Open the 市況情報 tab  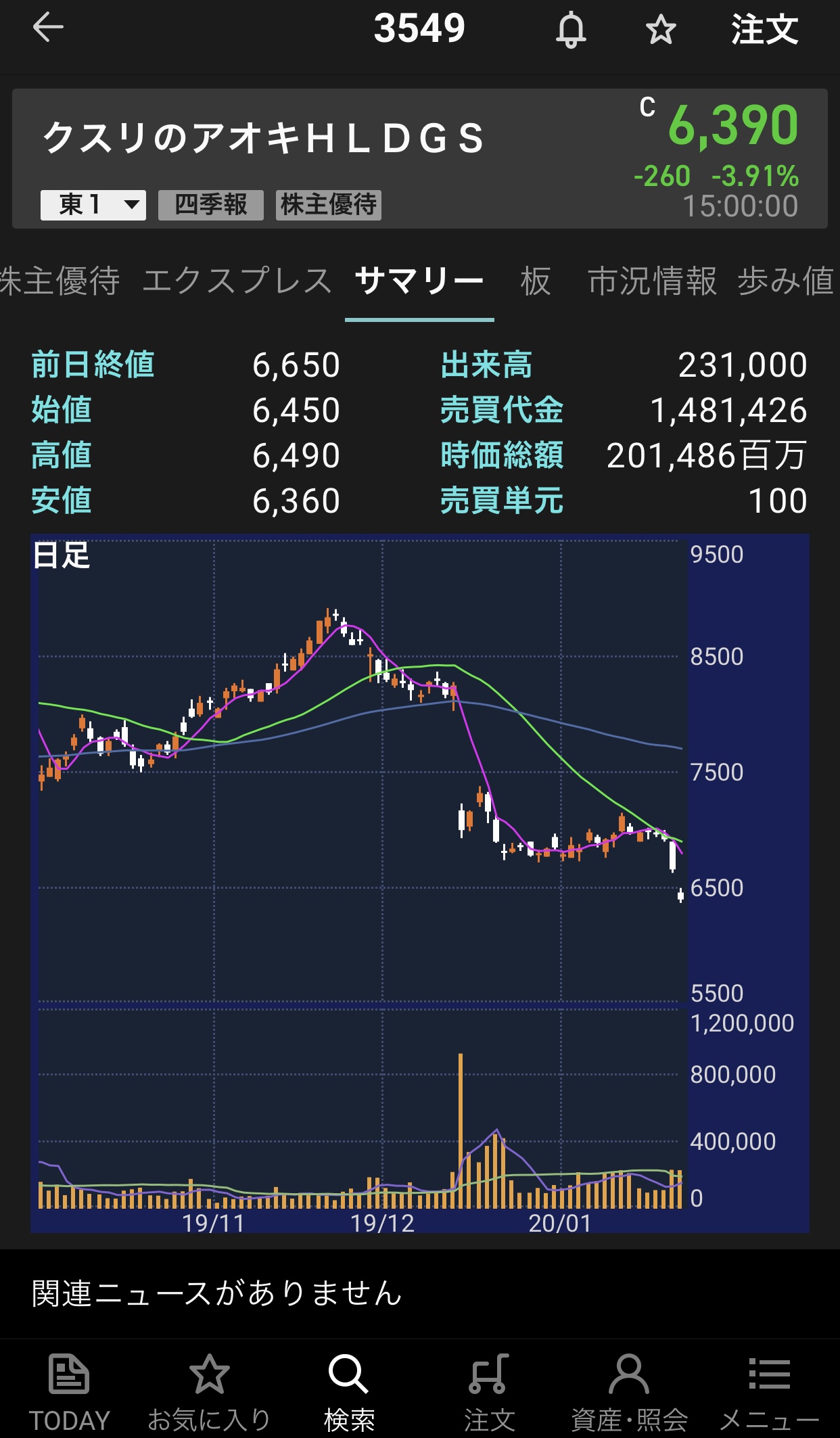(652, 281)
